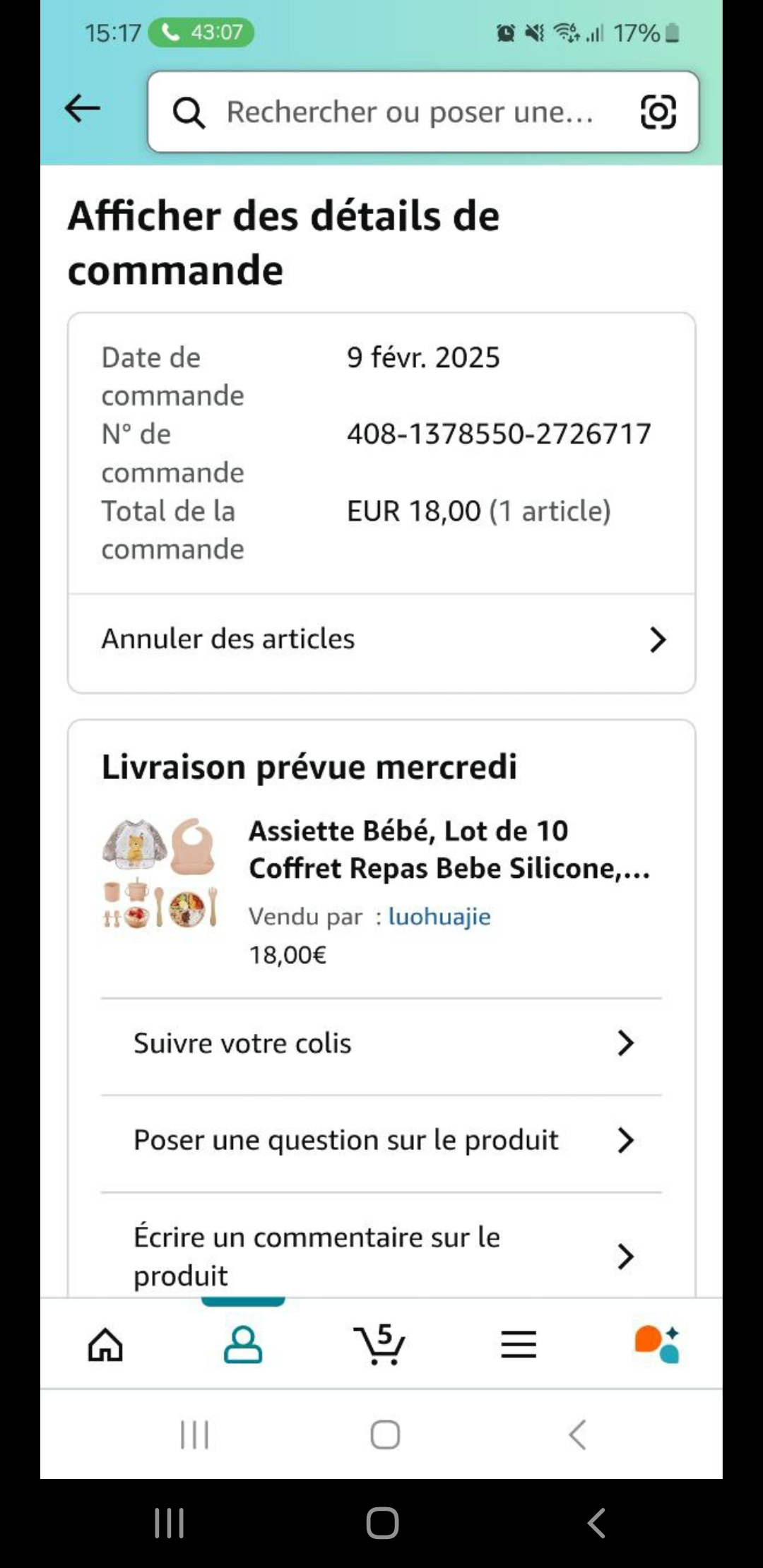Open the camera lens search
The image size is (763, 1568).
coord(658,112)
